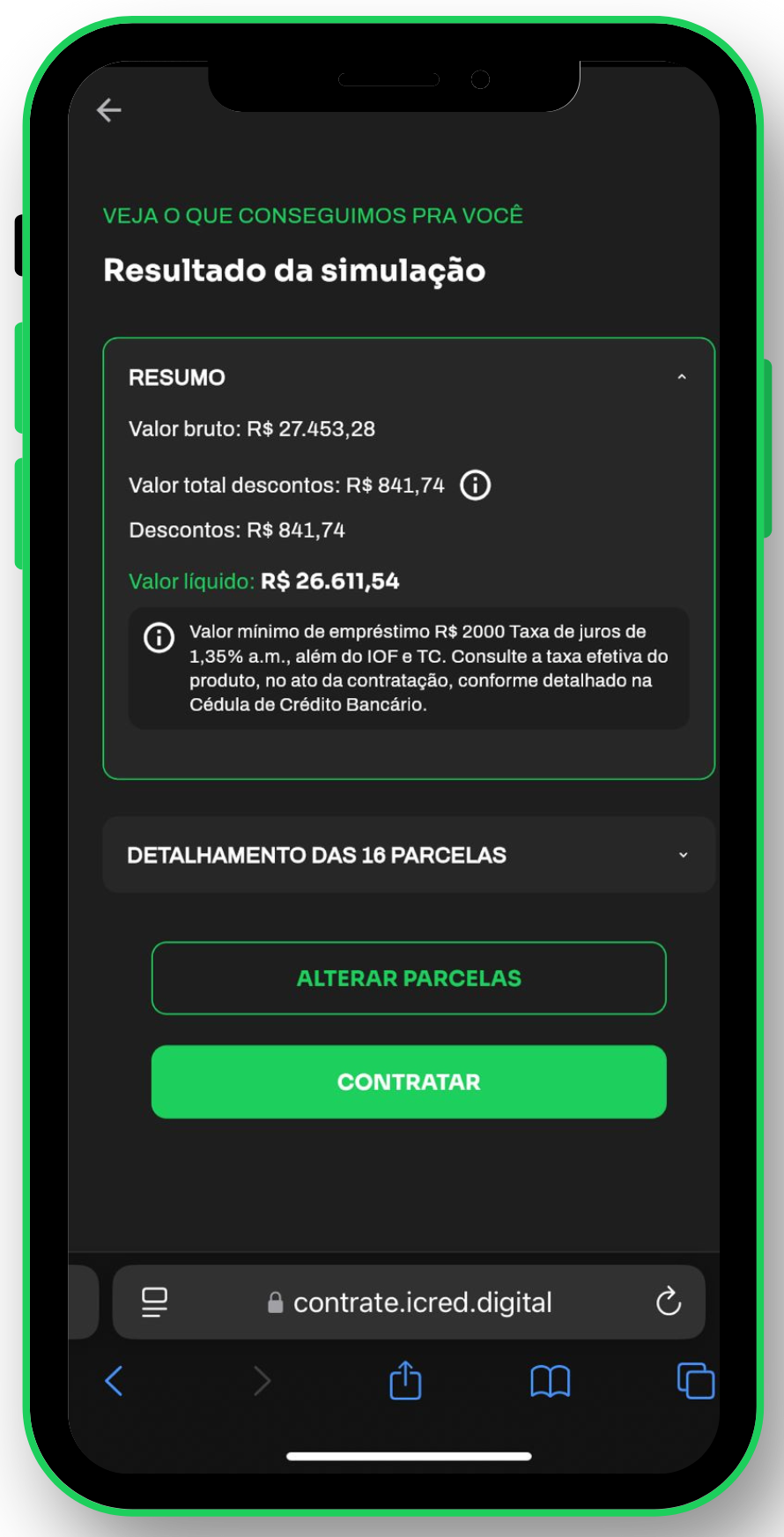The height and width of the screenshot is (1537, 784).
Task: Open Safari bookmarks
Action: point(550,1381)
